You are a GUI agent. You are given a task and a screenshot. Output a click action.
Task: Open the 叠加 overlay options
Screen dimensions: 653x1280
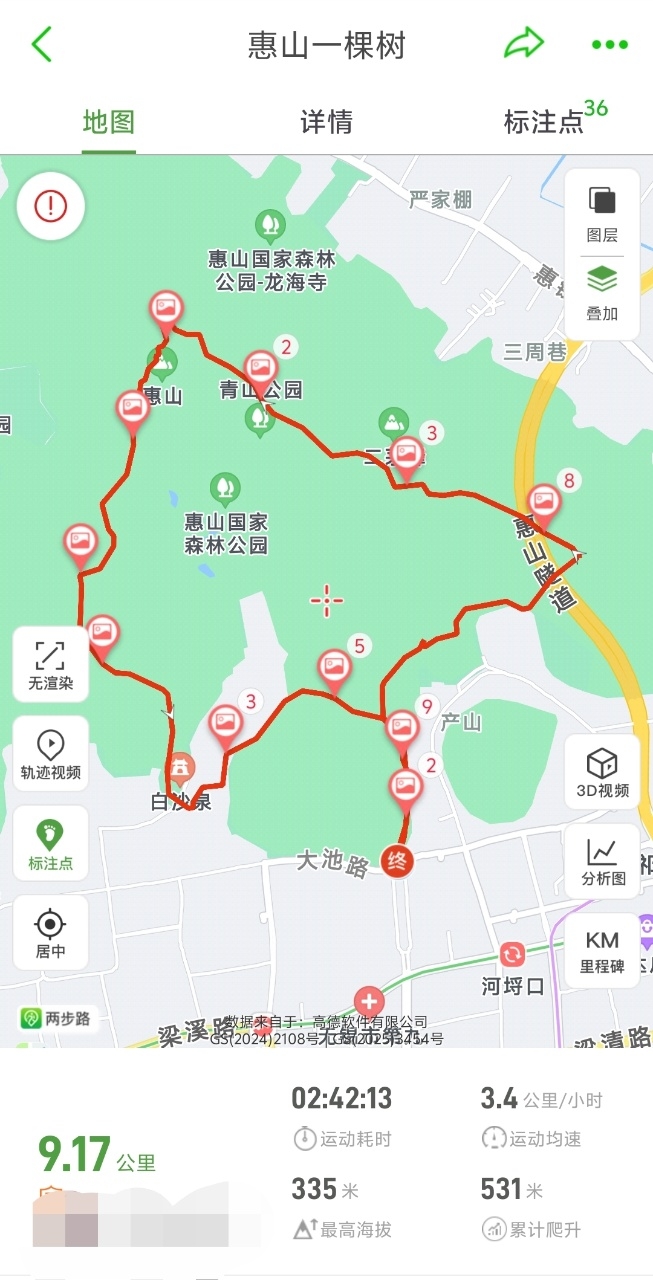point(602,292)
